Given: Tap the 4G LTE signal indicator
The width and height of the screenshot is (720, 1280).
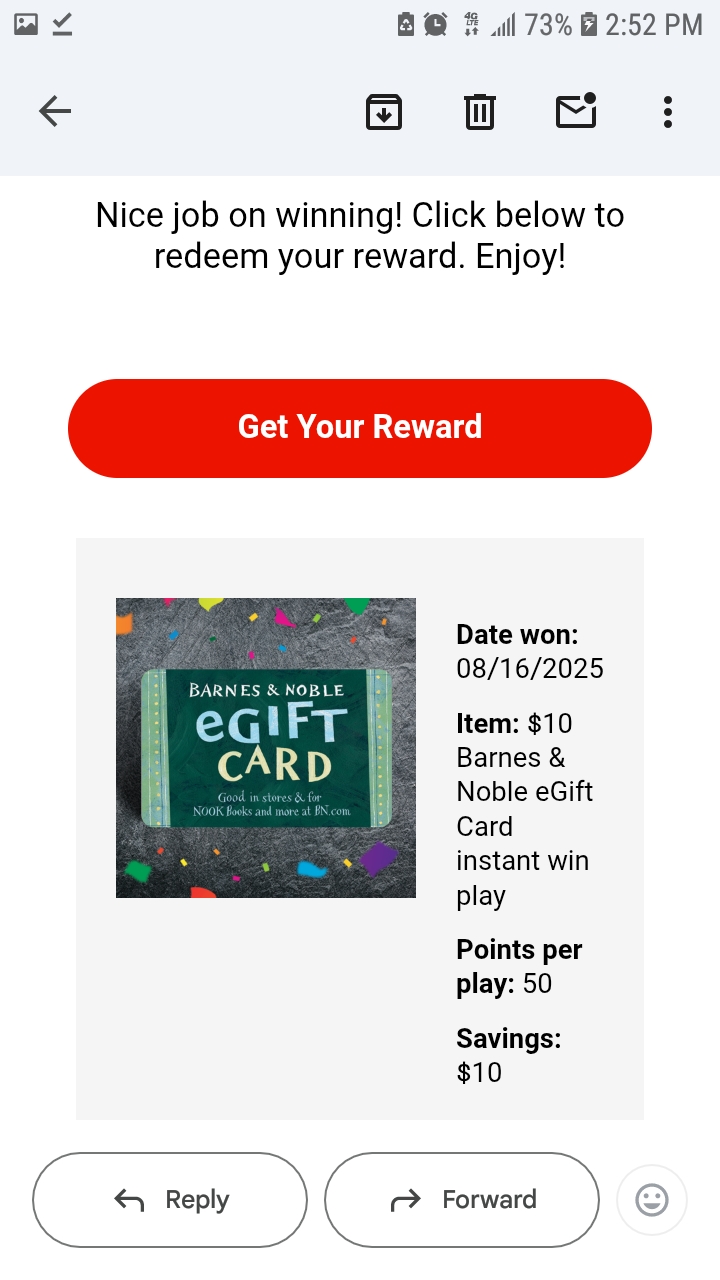Looking at the screenshot, I should point(470,22).
